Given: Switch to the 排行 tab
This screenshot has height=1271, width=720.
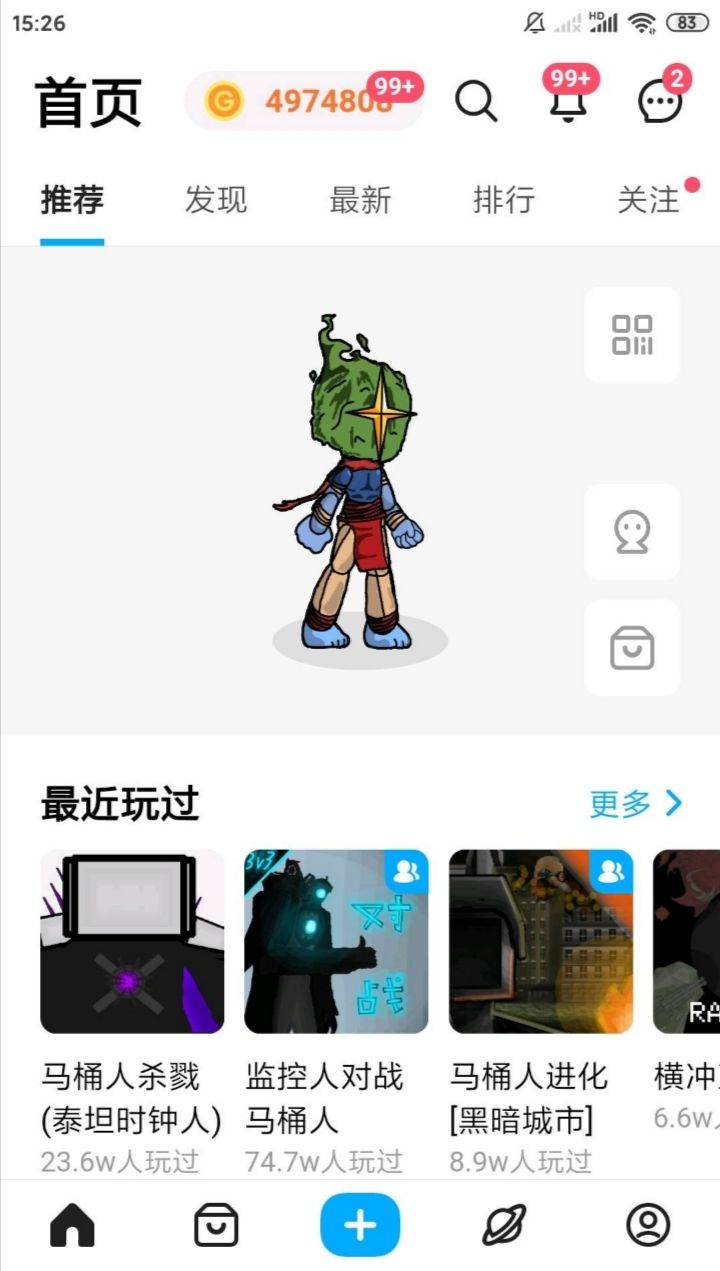Looking at the screenshot, I should point(504,200).
